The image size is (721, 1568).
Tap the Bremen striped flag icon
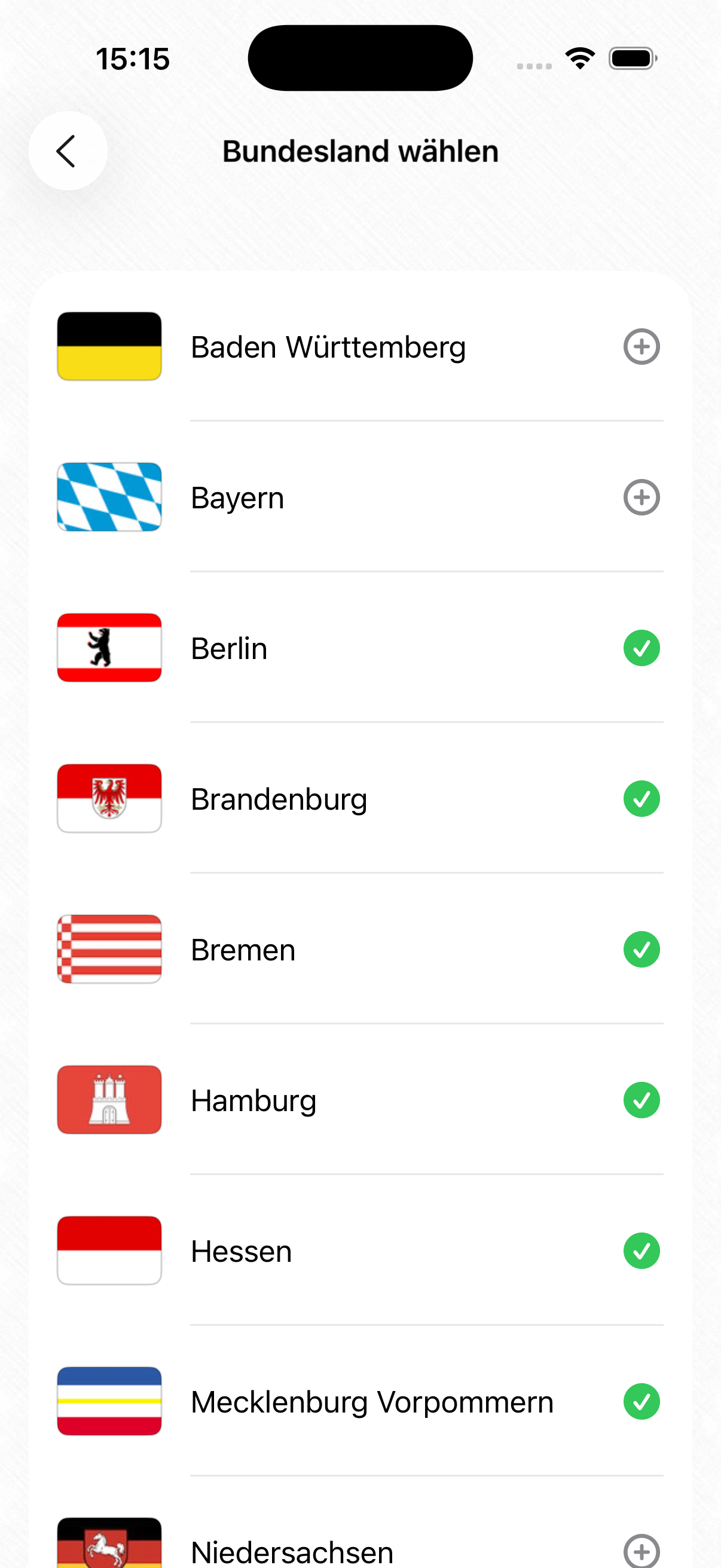[x=109, y=948]
